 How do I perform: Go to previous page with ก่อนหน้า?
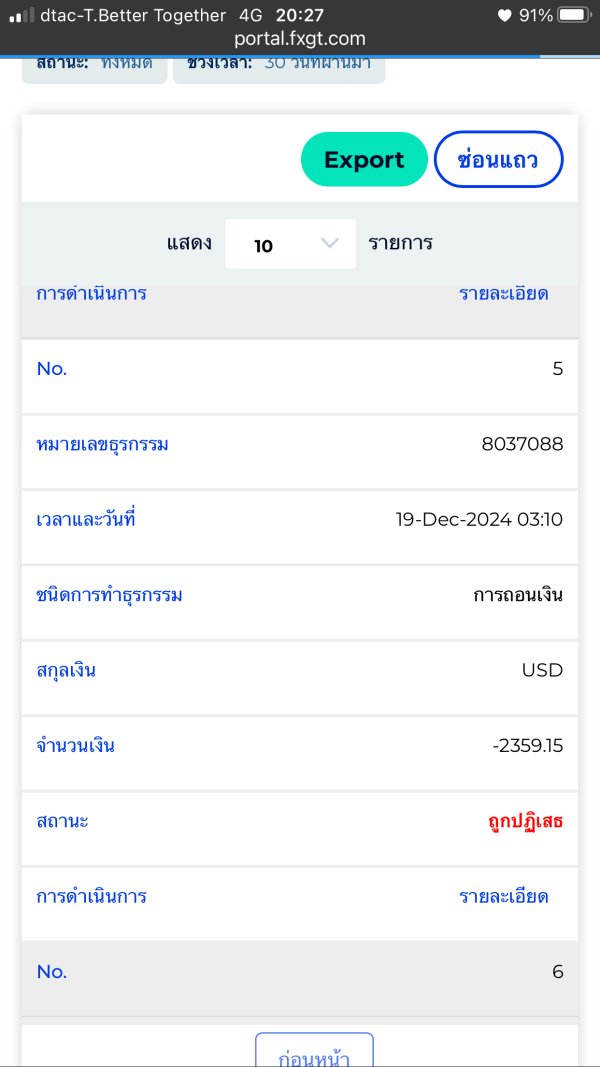pyautogui.click(x=314, y=1053)
